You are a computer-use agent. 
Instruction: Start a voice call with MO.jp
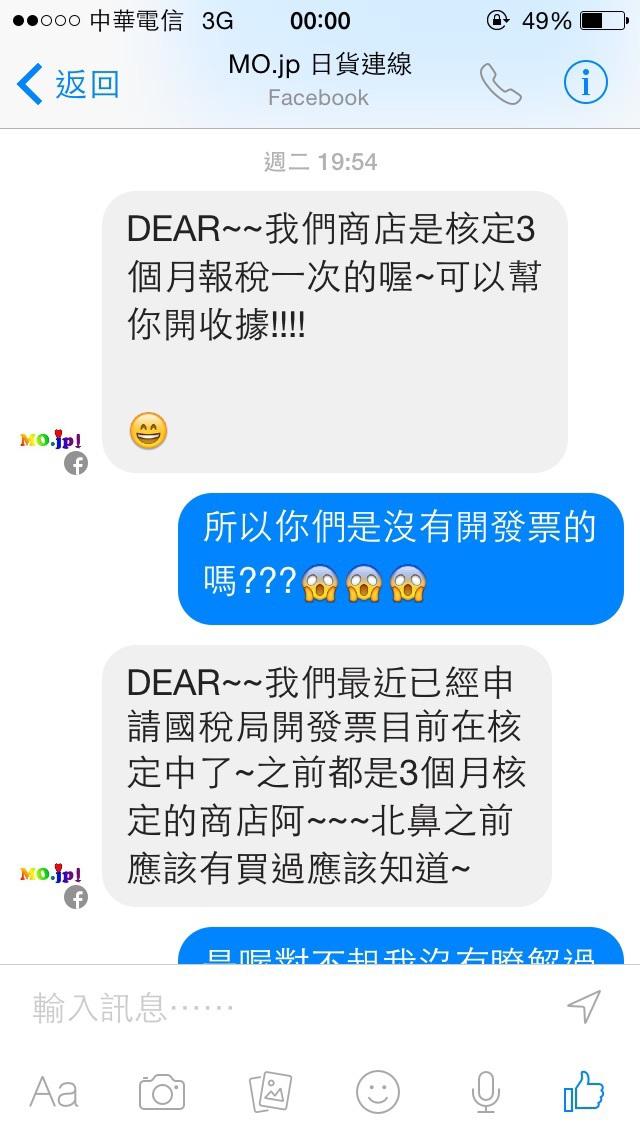pos(500,84)
